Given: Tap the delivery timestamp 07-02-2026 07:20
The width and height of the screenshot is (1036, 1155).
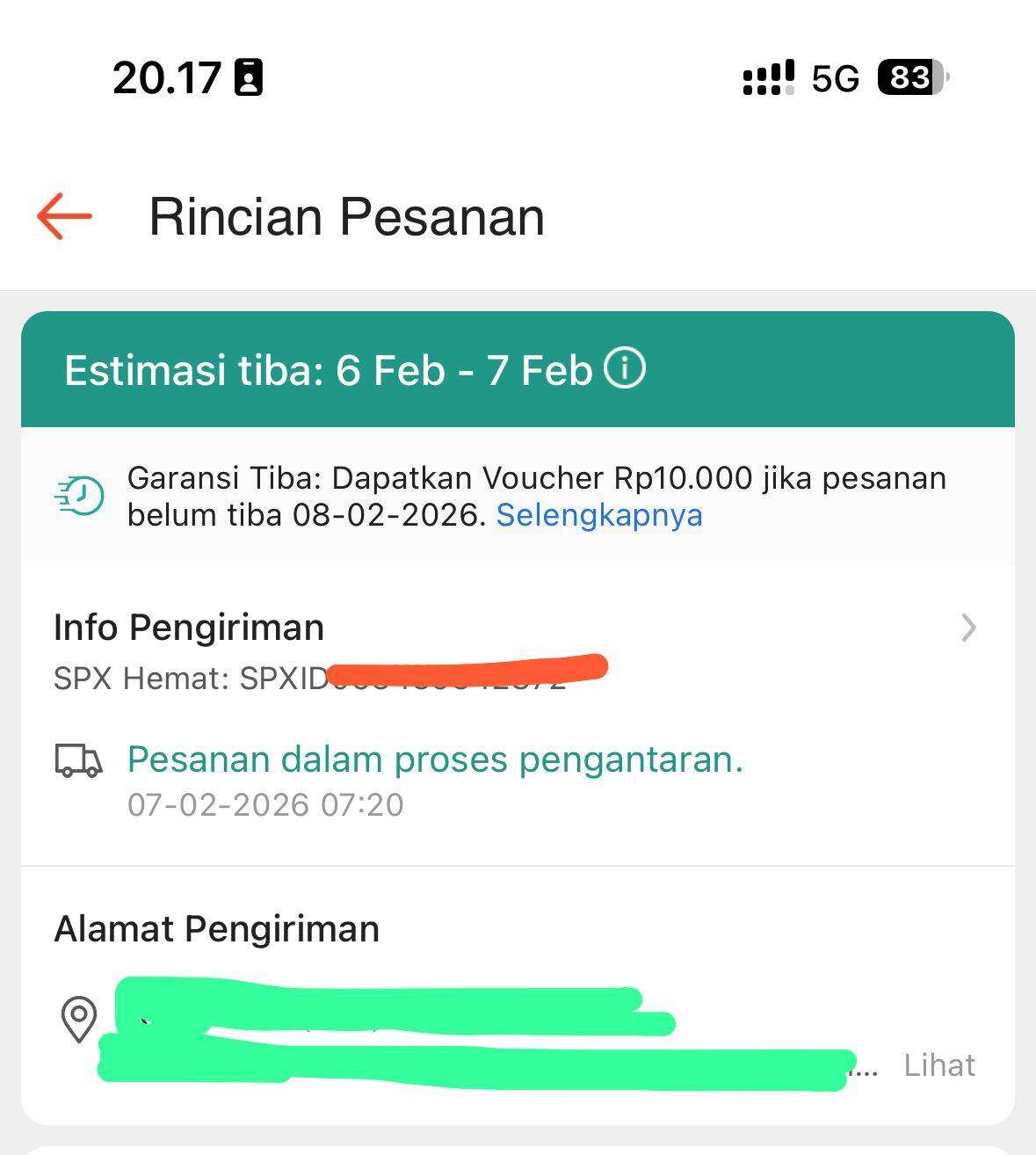Looking at the screenshot, I should [265, 803].
